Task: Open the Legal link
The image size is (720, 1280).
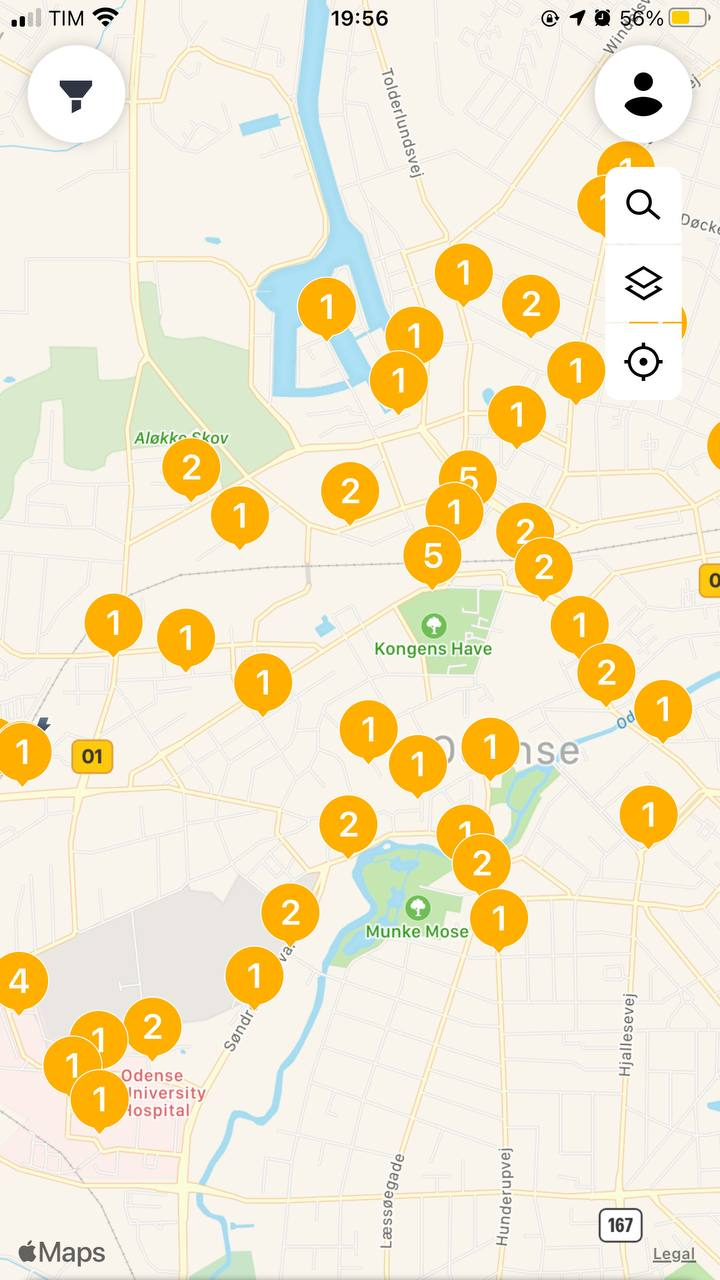Action: (674, 1254)
